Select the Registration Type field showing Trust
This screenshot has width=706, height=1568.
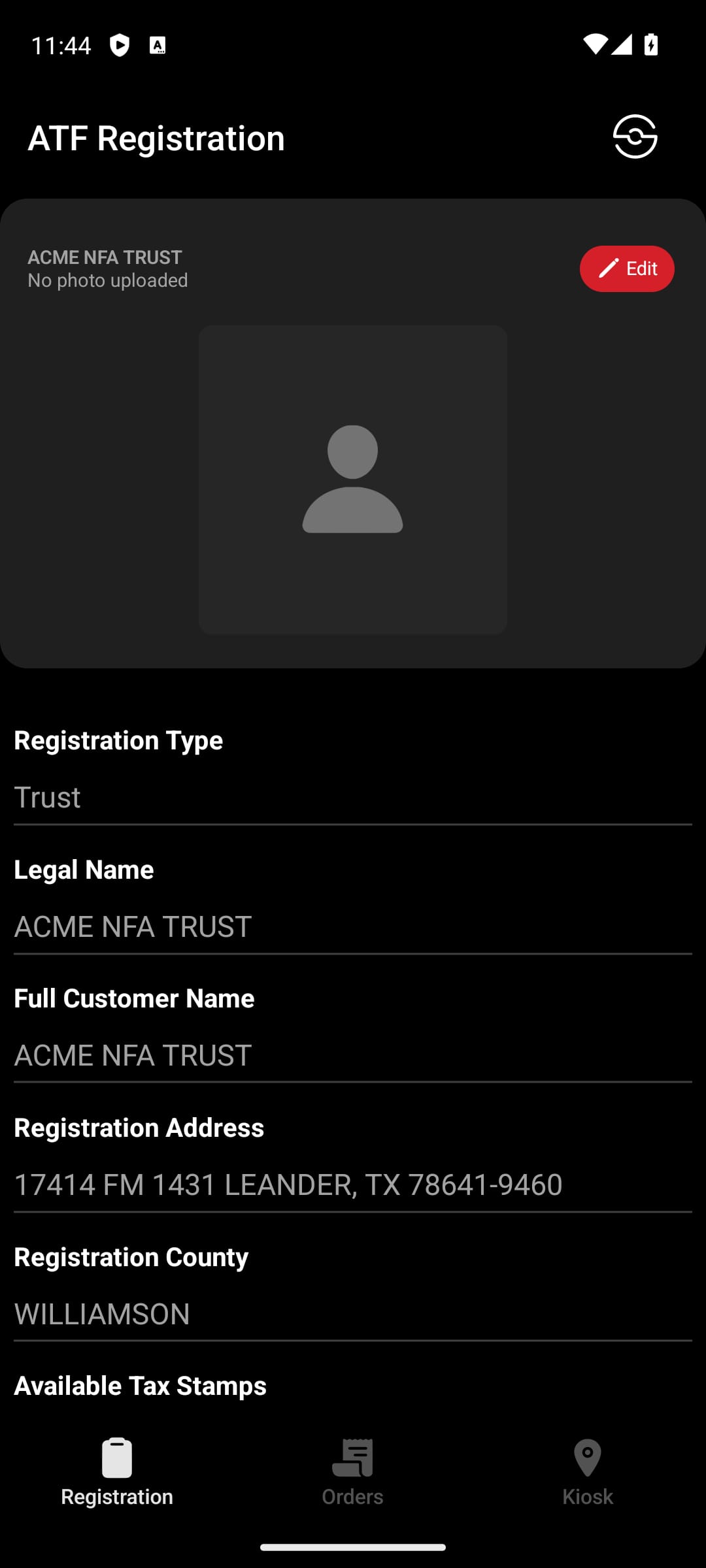[x=353, y=797]
